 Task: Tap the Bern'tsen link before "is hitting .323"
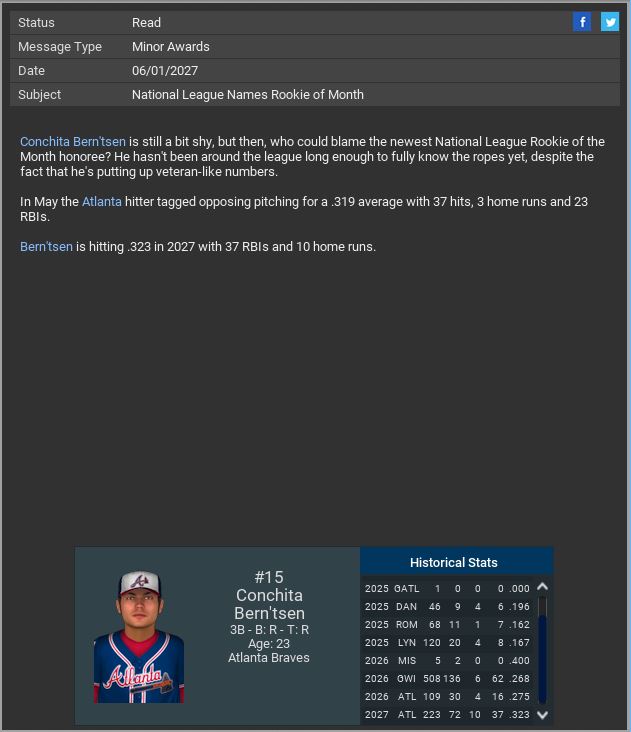[46, 247]
